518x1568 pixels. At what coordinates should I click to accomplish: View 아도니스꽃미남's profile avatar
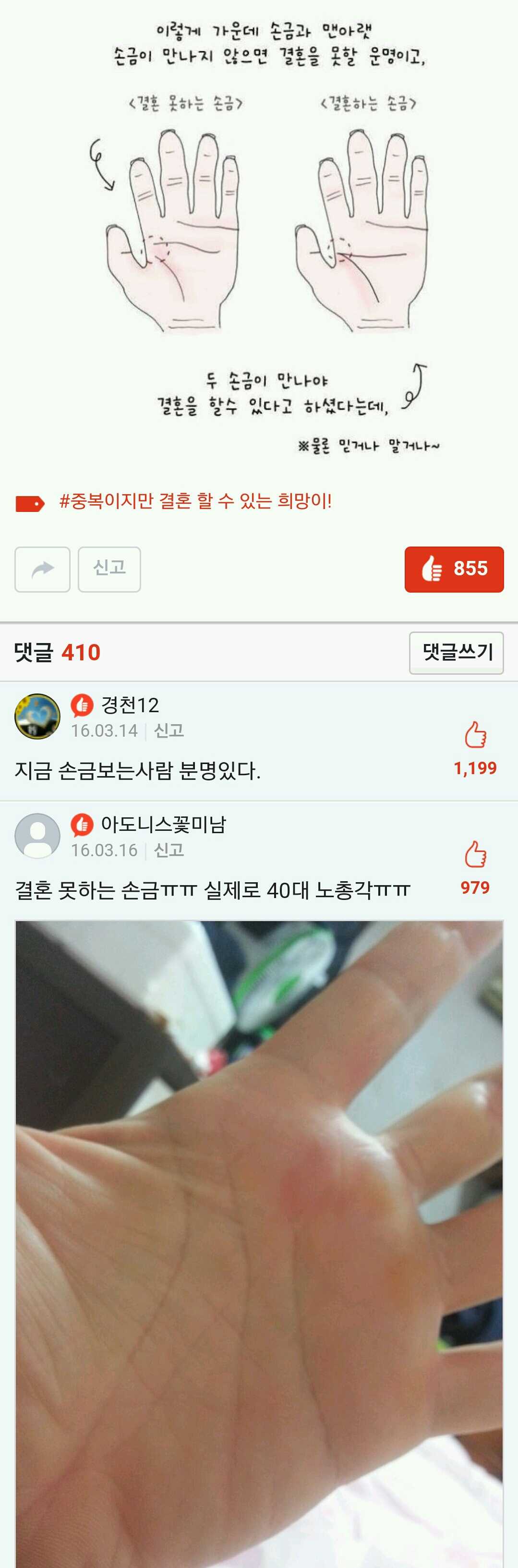point(37,836)
